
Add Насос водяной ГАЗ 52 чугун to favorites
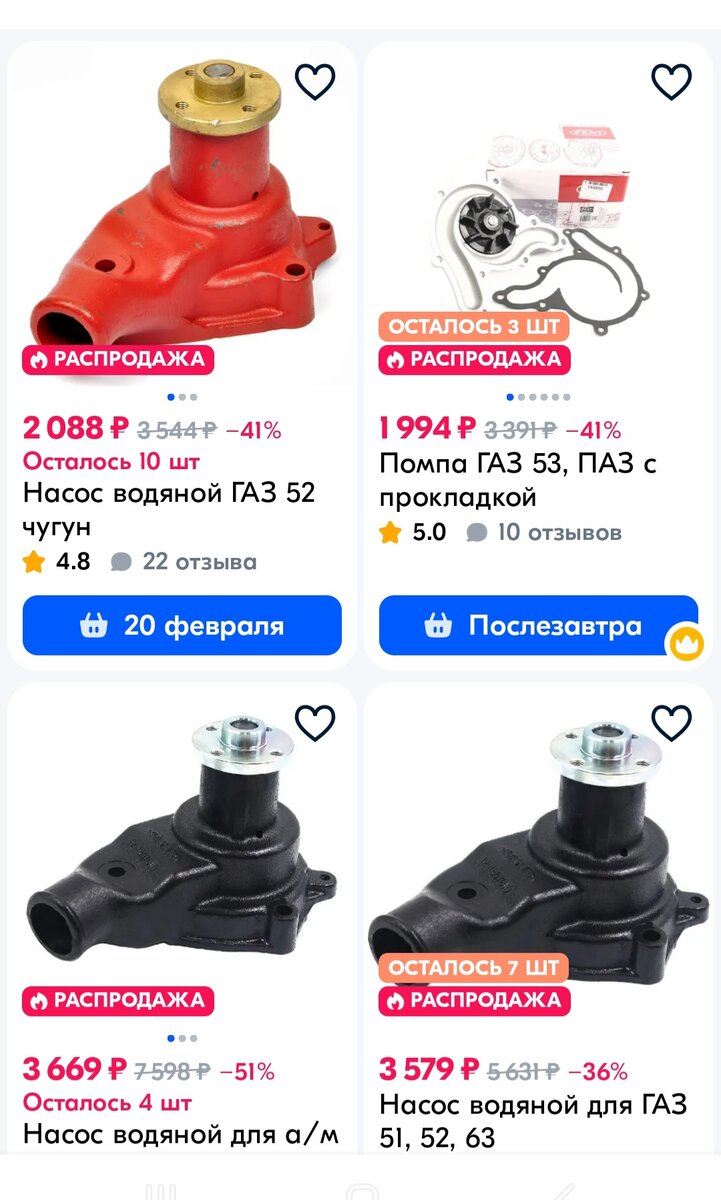click(315, 82)
